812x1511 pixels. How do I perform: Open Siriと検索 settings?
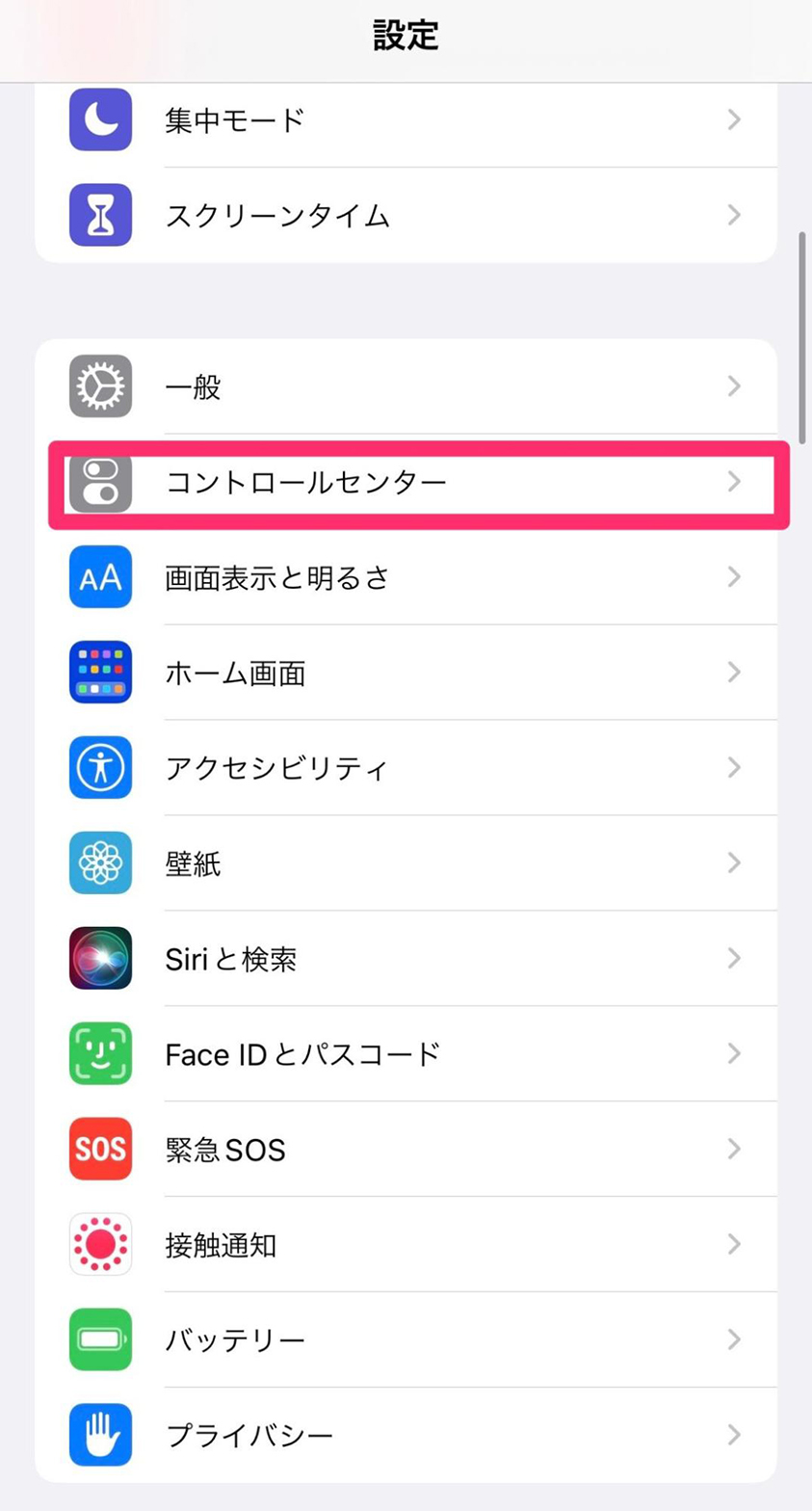406,958
